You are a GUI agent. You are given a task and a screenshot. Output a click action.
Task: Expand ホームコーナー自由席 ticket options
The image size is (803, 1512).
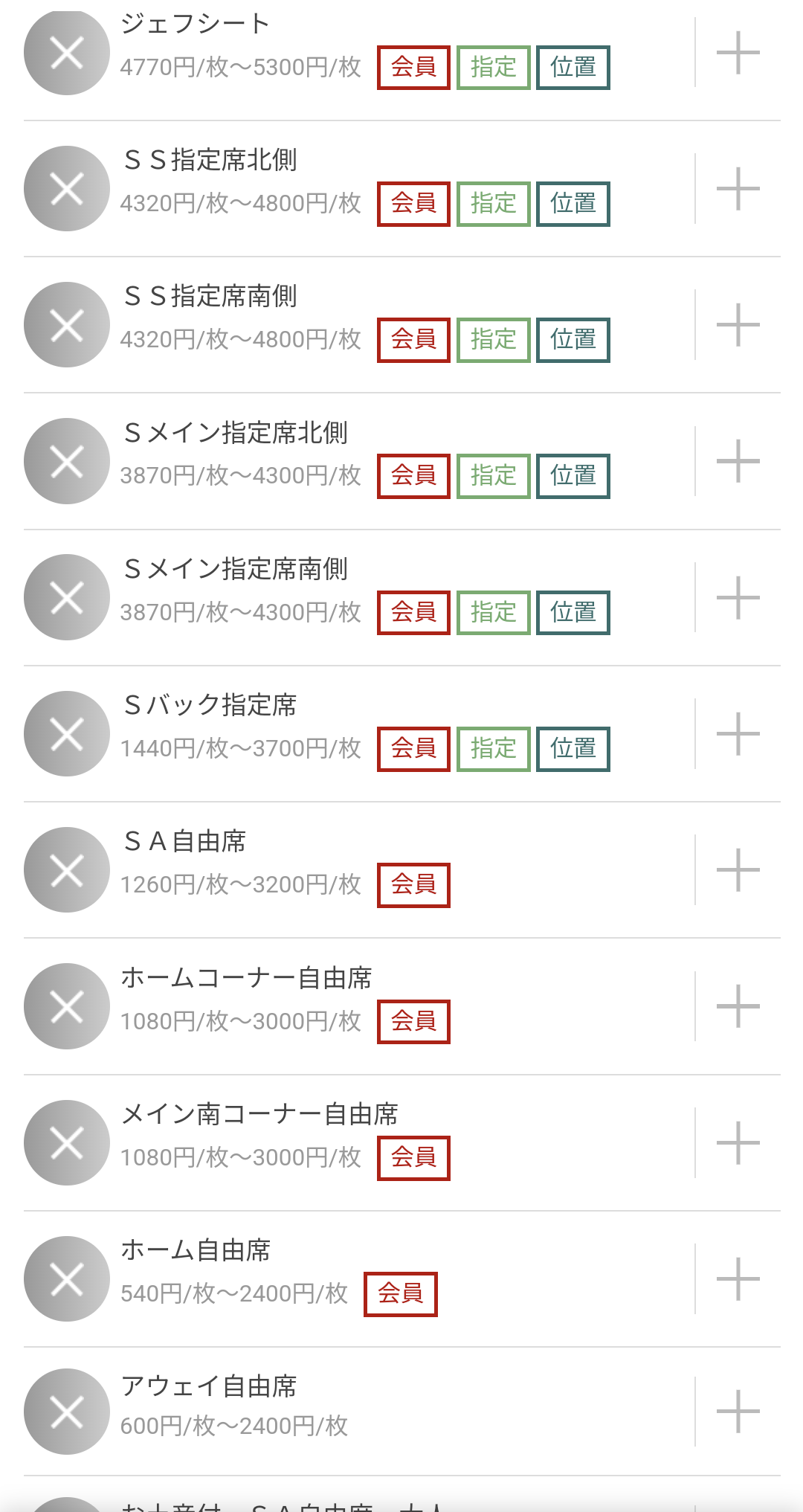[x=738, y=1006]
